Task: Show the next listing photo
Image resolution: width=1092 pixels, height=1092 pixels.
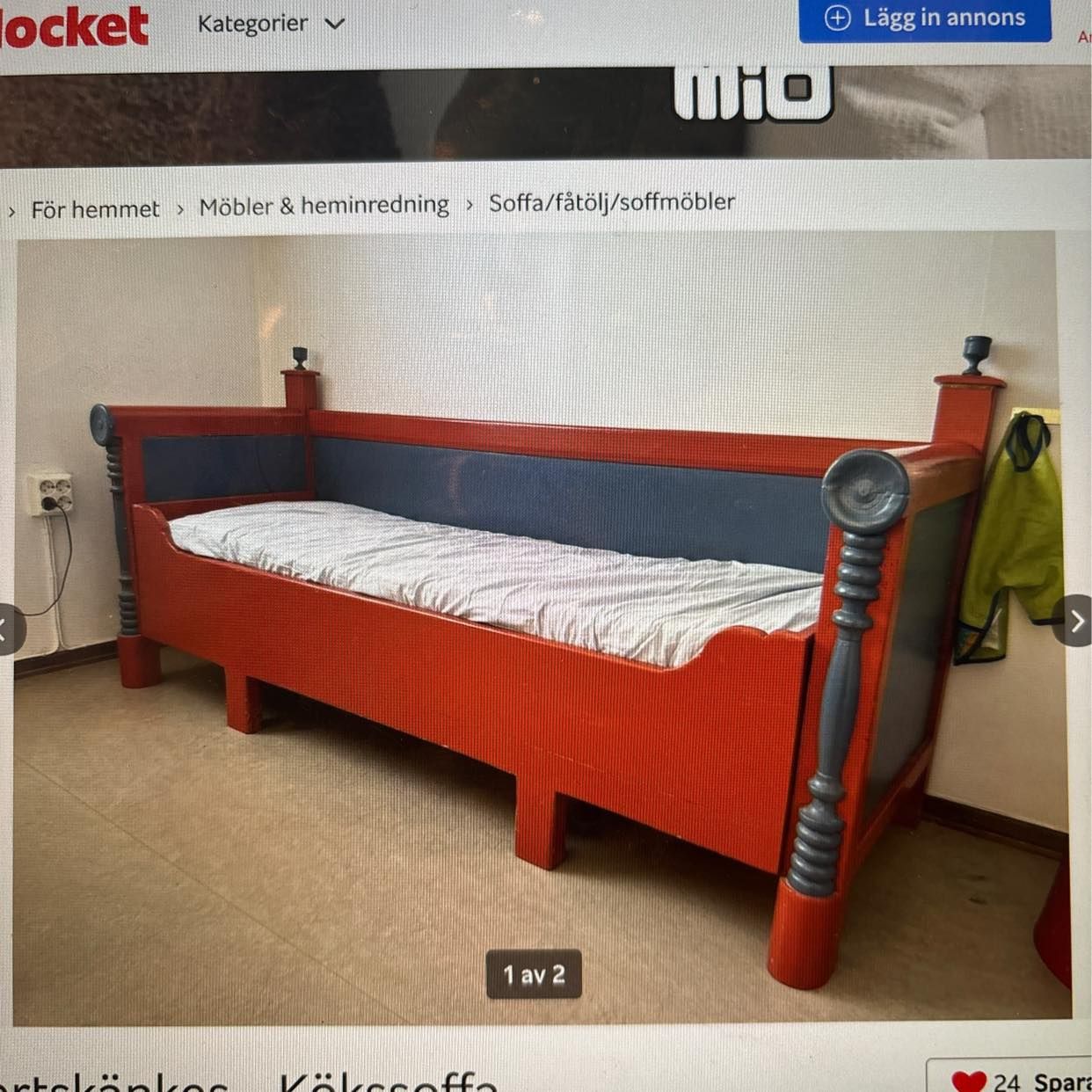Action: [x=1076, y=622]
